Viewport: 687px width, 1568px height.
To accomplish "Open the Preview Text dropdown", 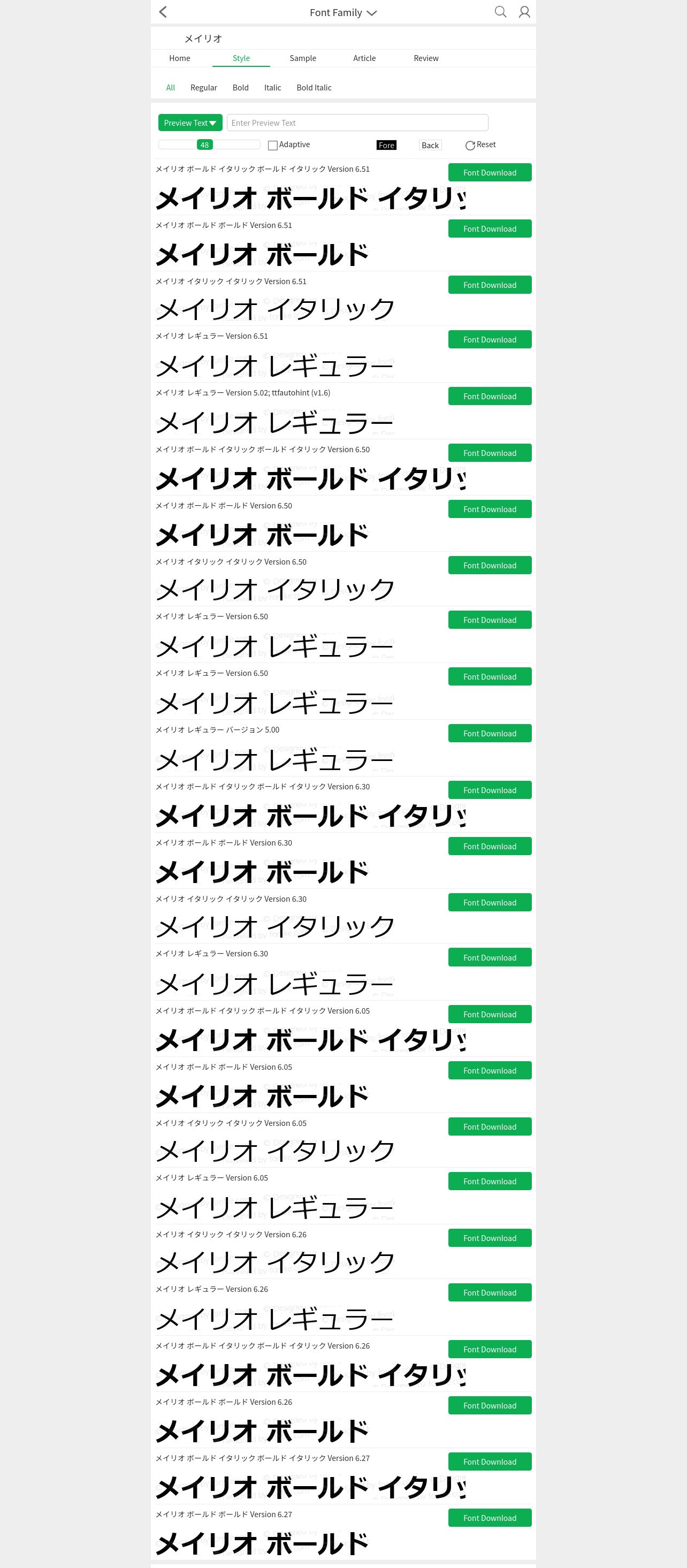I will [190, 123].
